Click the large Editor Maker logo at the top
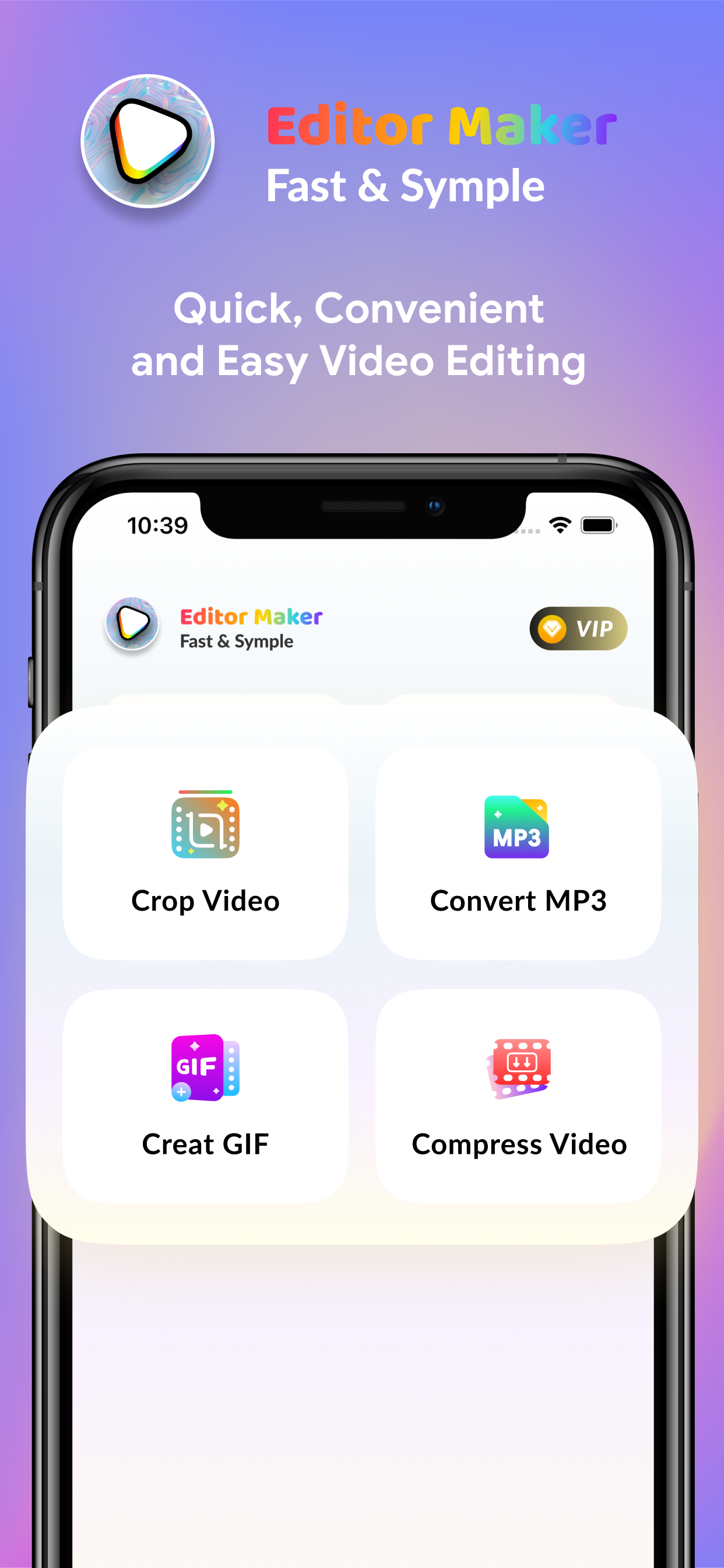 coord(148,140)
